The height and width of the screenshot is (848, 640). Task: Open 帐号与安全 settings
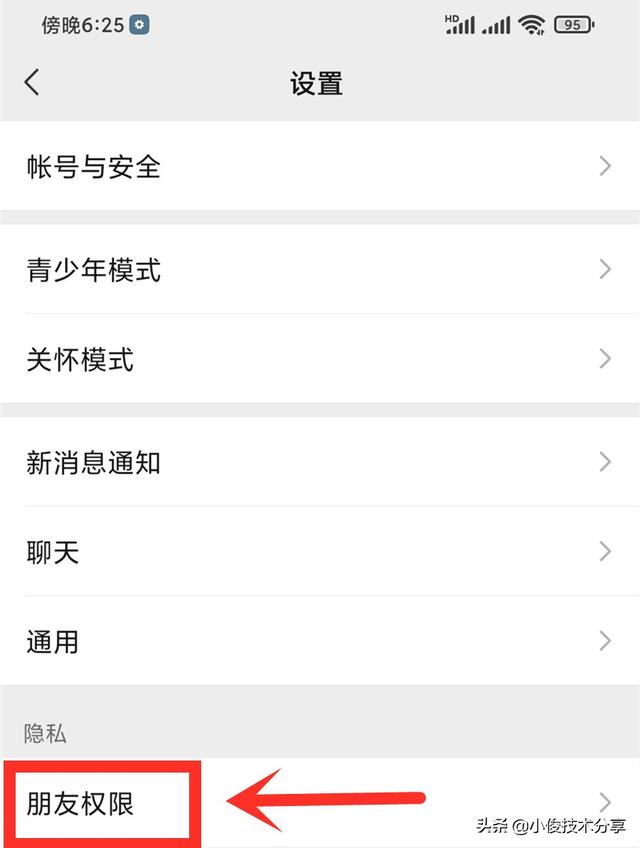pyautogui.click(x=320, y=166)
